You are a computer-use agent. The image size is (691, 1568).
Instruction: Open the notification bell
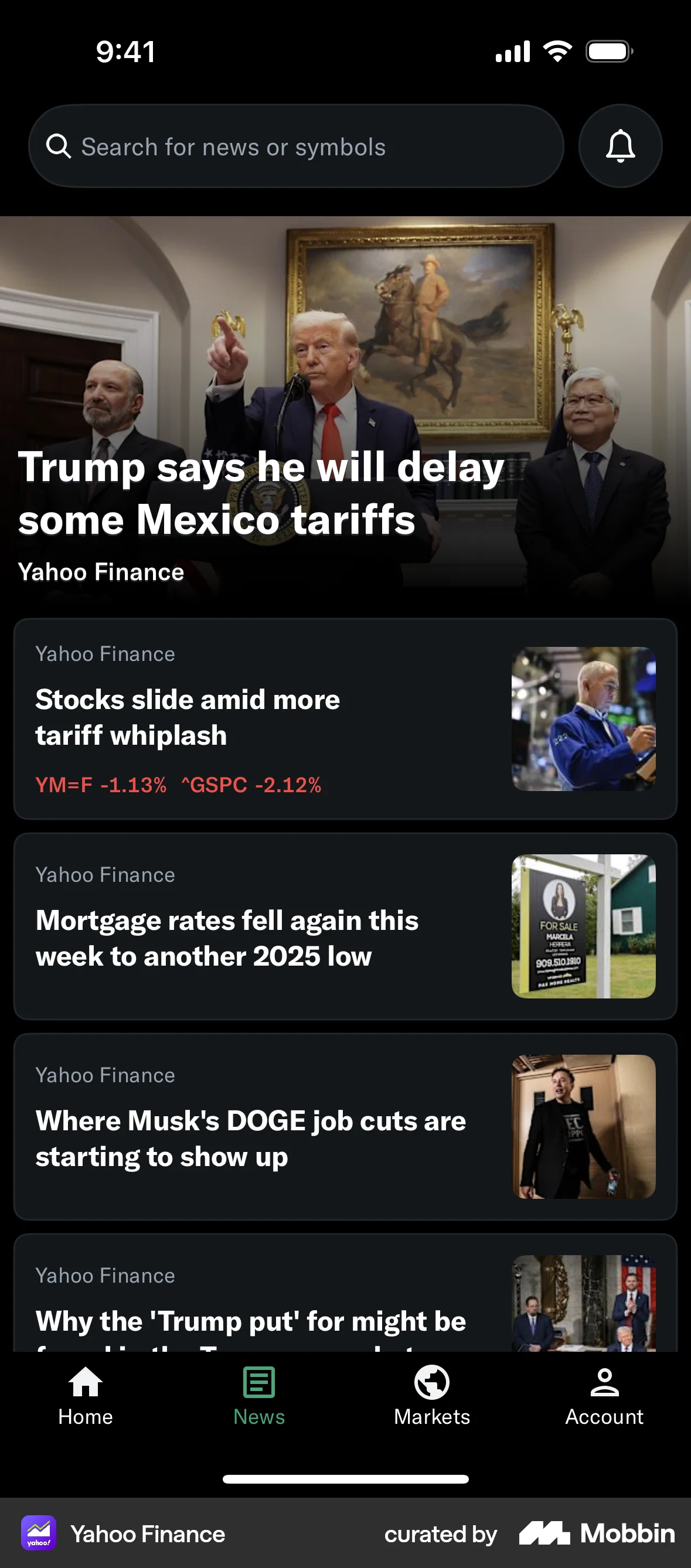pyautogui.click(x=619, y=146)
